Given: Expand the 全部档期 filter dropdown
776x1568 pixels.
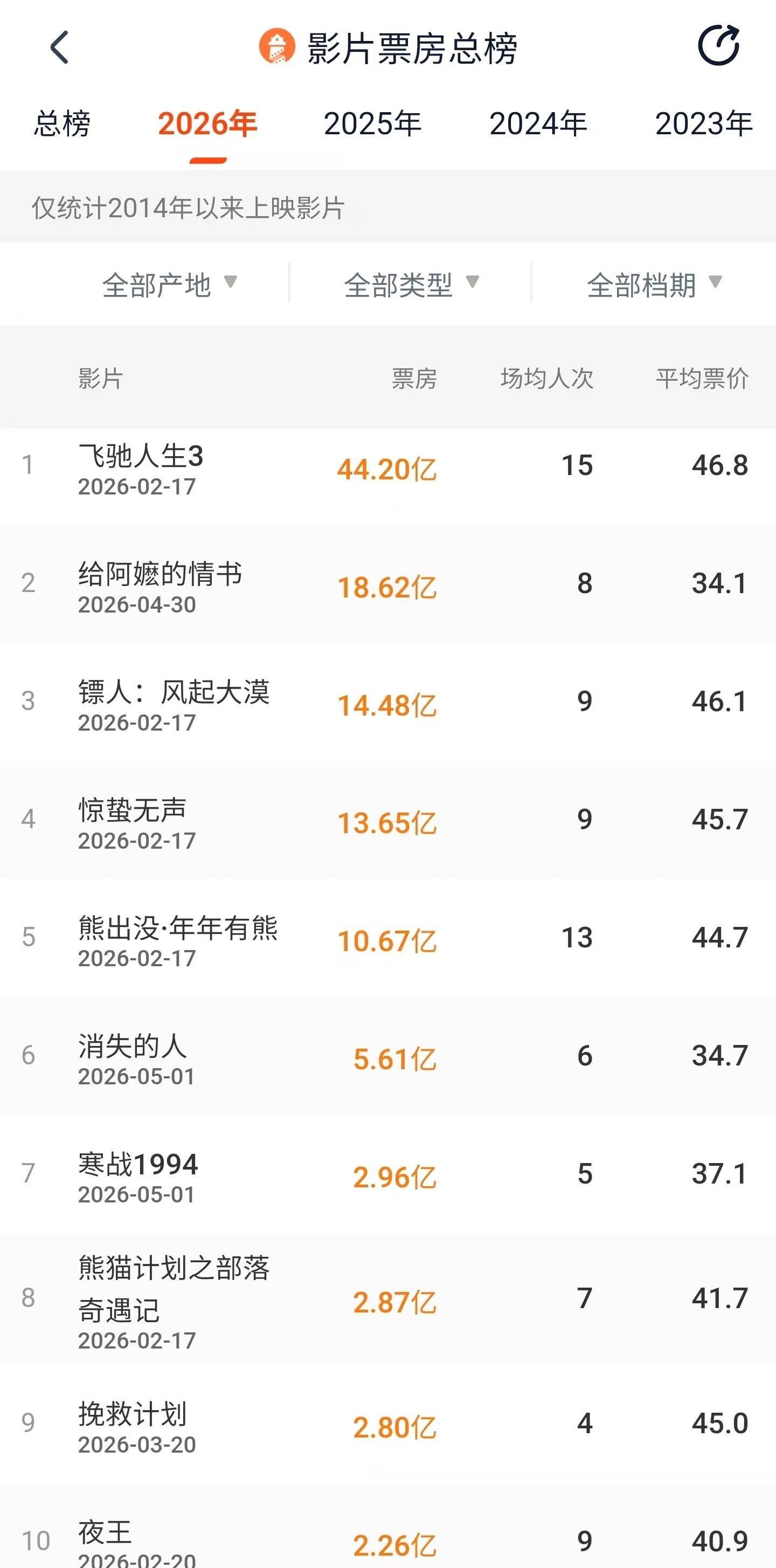Looking at the screenshot, I should tap(654, 284).
